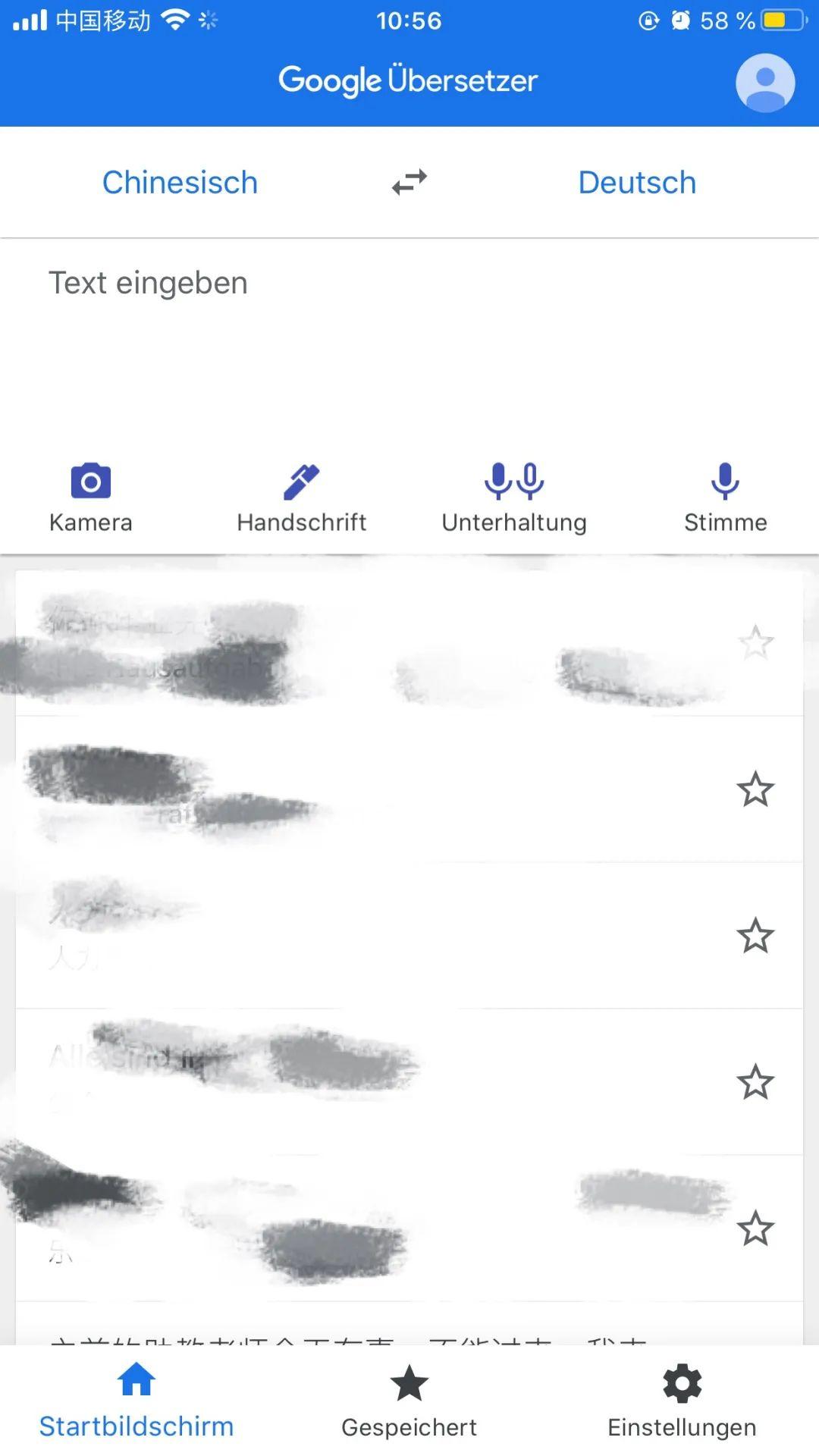
Task: Go to the Startbildschirm tab
Action: click(136, 1401)
